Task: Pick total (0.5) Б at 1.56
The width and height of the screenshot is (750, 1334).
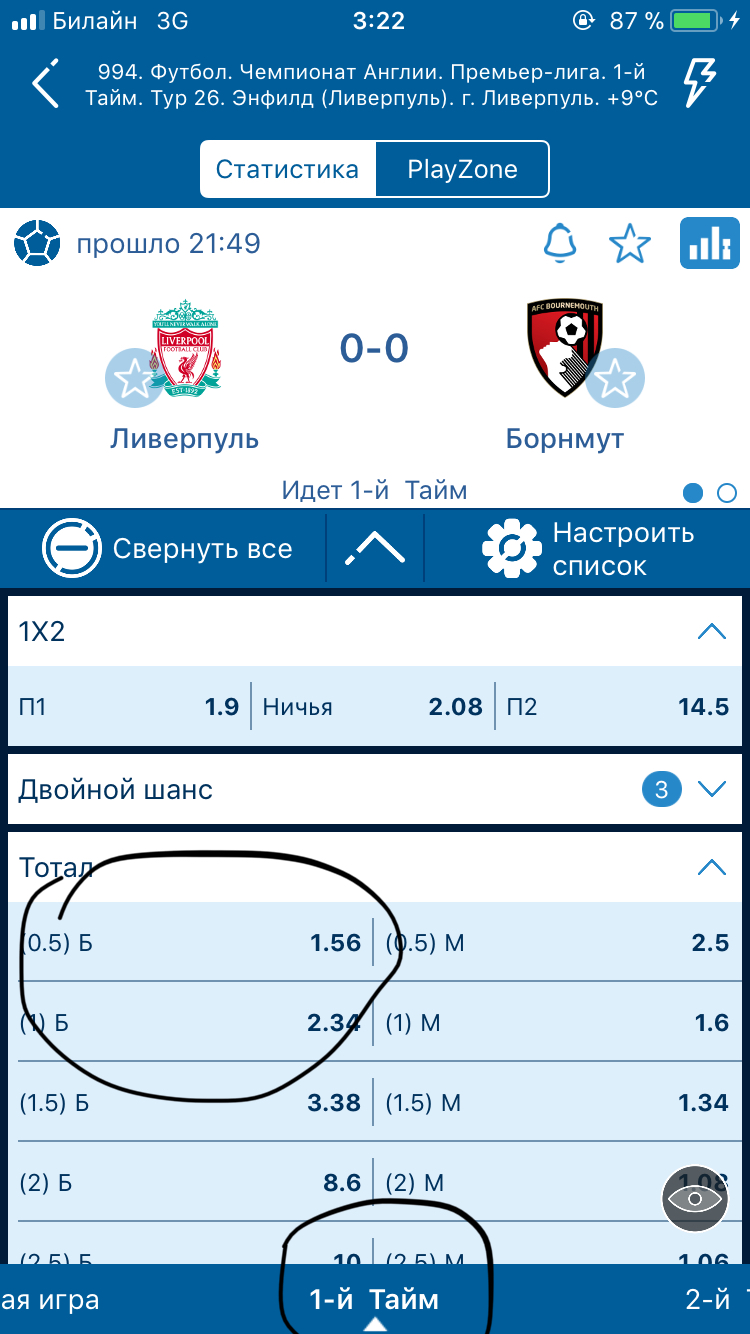Action: coord(190,942)
